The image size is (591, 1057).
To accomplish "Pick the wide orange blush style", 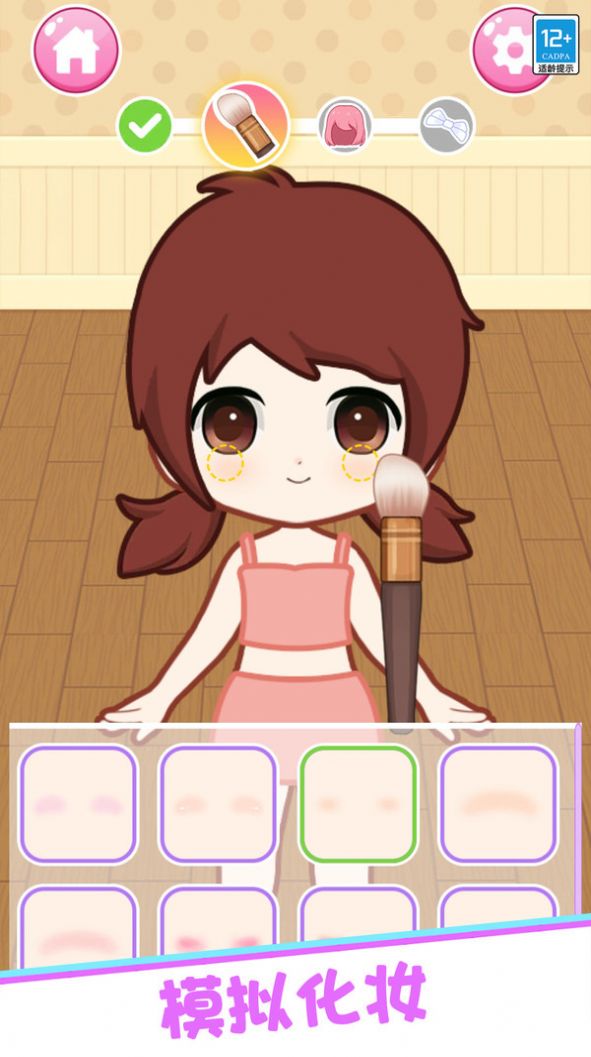I will pyautogui.click(x=499, y=804).
